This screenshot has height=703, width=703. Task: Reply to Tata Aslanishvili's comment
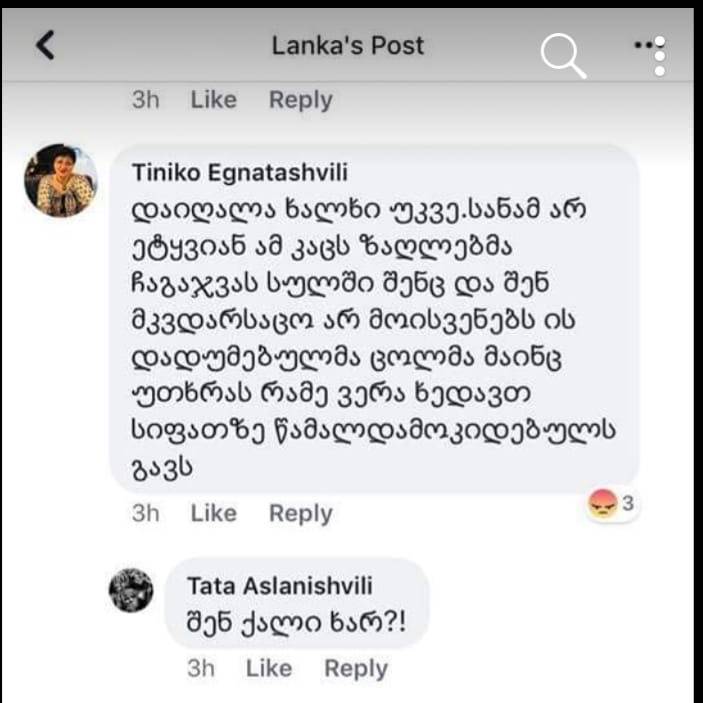pyautogui.click(x=355, y=668)
